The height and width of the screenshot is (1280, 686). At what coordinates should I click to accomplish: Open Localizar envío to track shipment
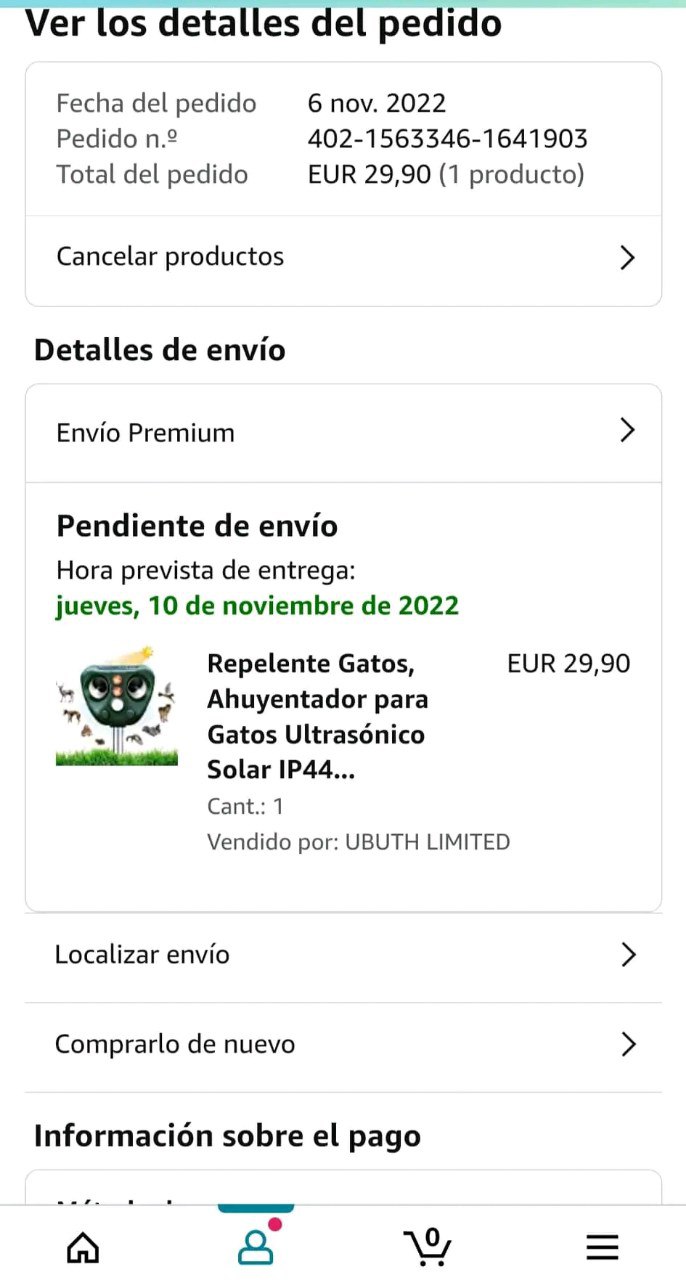coord(343,955)
